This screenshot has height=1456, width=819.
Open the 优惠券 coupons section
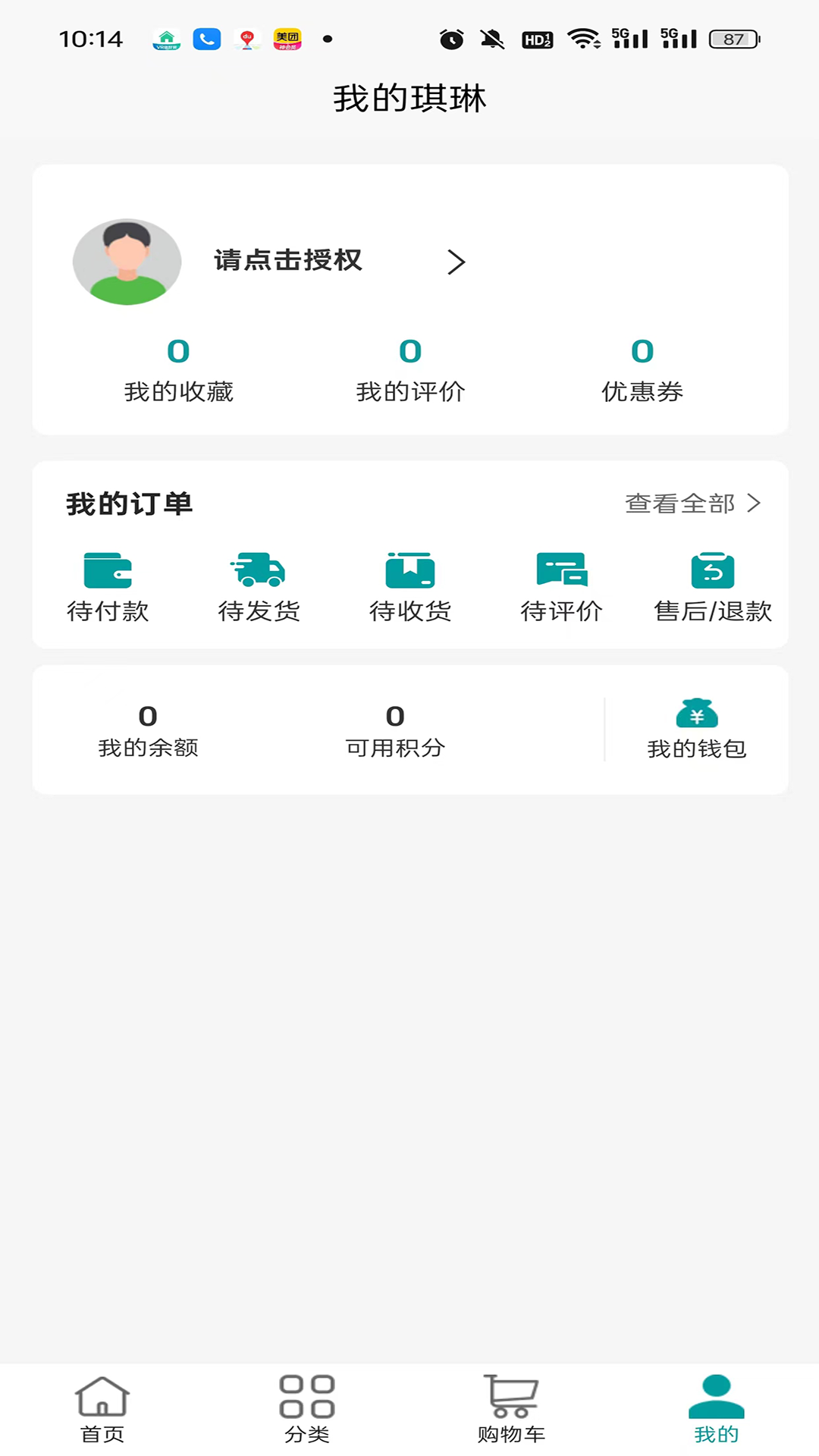(x=642, y=369)
